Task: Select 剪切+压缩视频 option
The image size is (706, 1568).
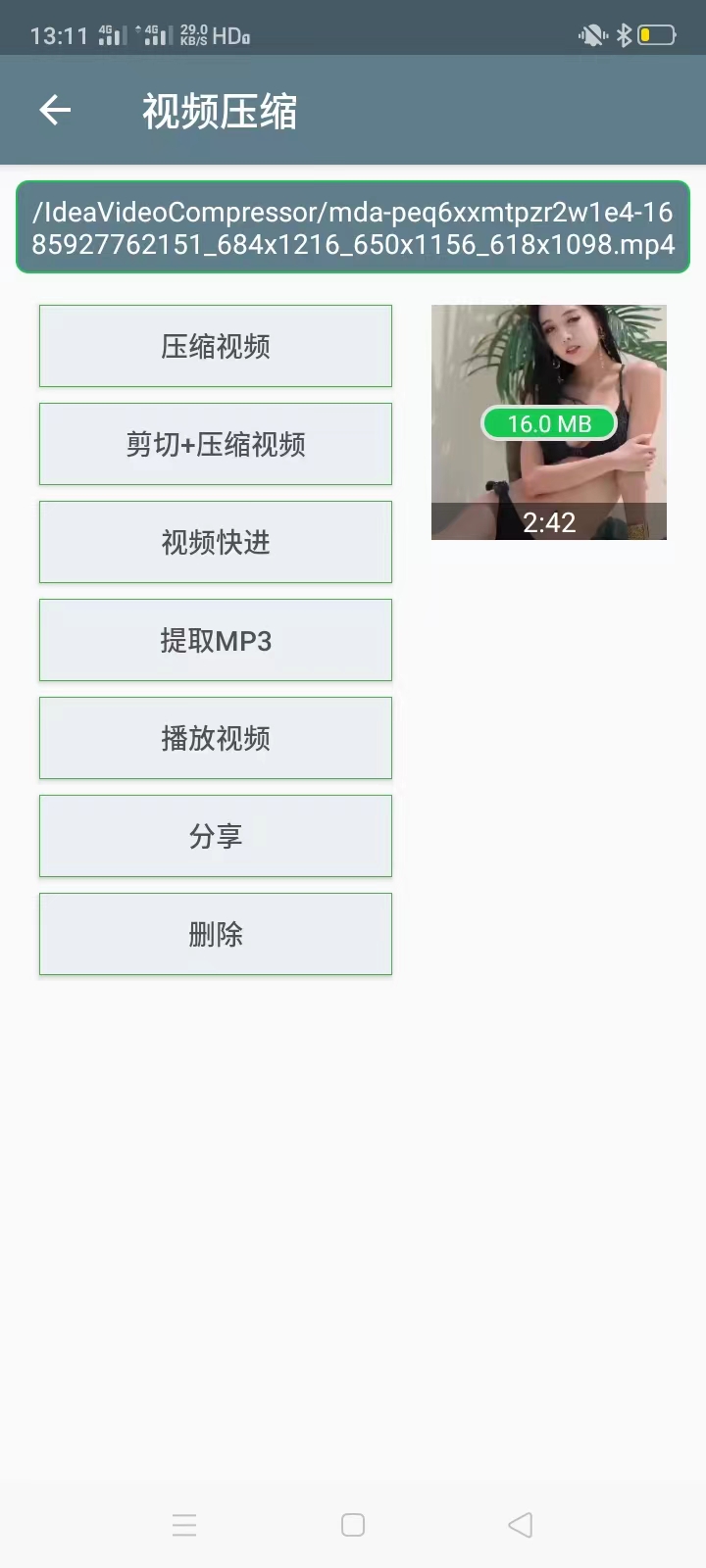Action: [x=216, y=444]
